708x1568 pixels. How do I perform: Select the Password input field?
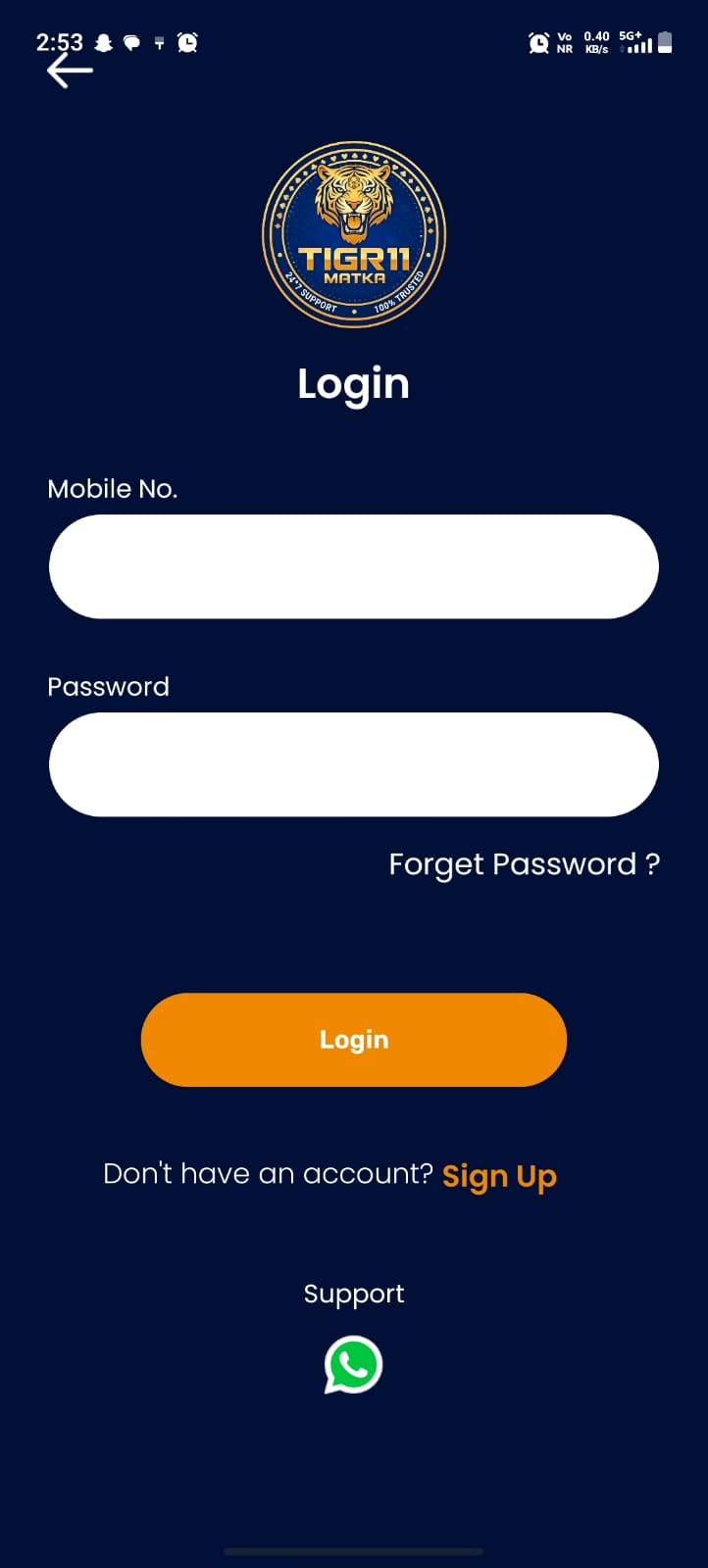point(354,764)
